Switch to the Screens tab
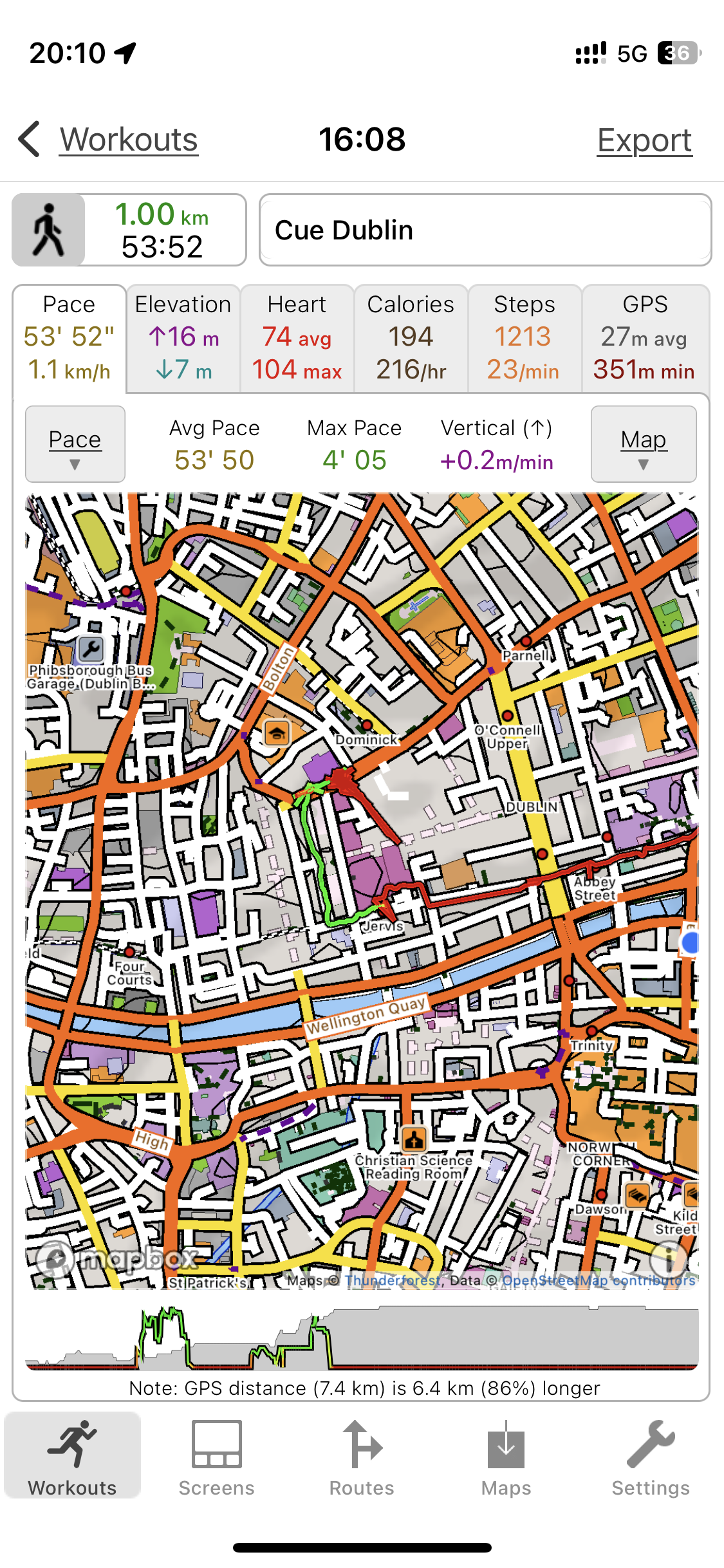Screen dimensions: 724x1568 point(217,1459)
